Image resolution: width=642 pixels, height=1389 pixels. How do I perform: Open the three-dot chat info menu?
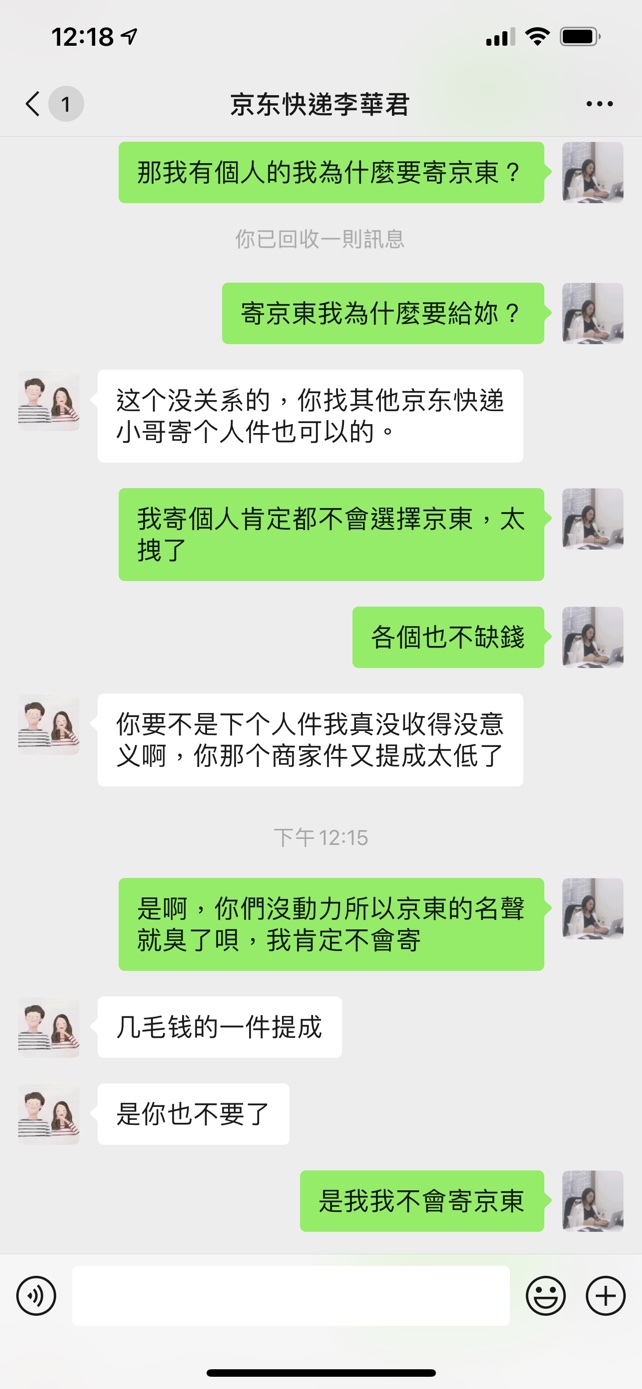click(599, 104)
